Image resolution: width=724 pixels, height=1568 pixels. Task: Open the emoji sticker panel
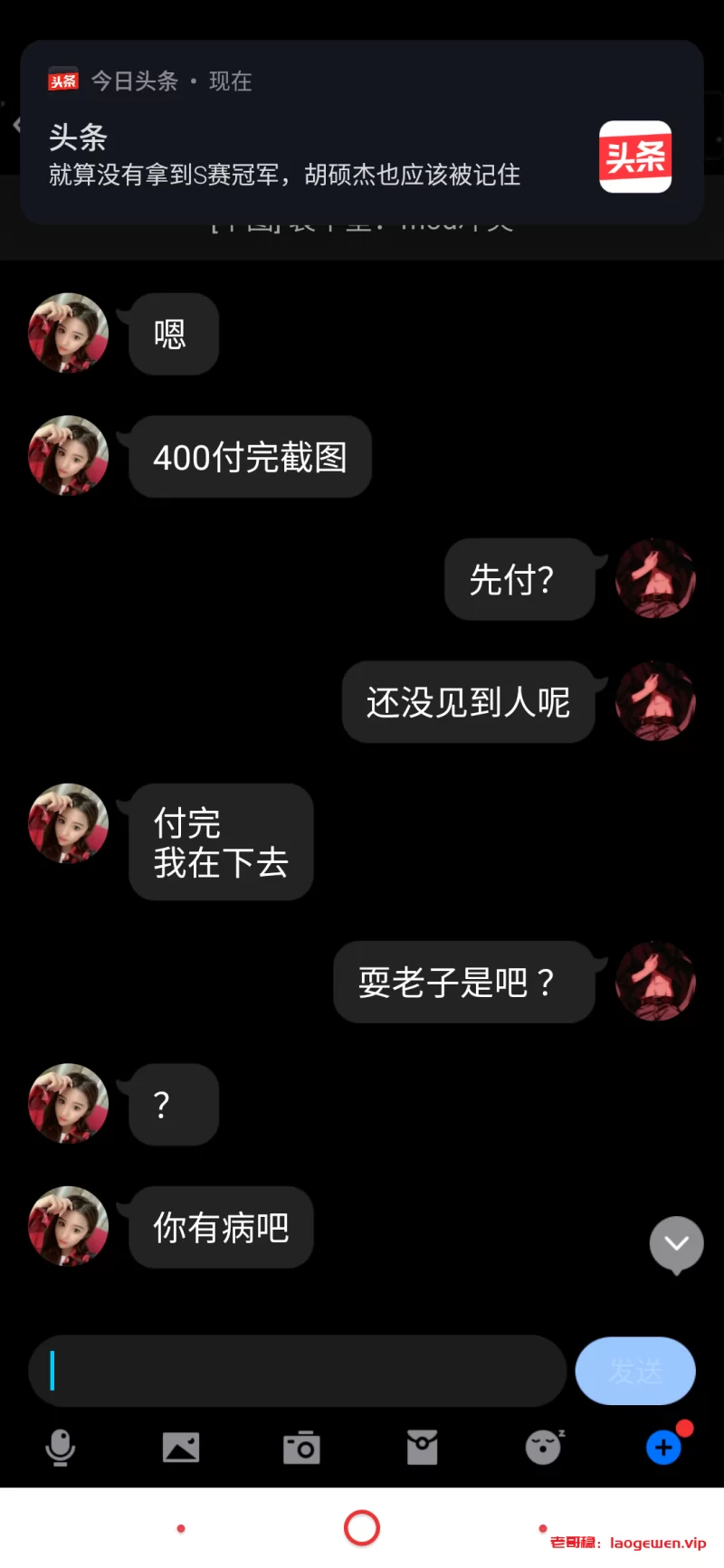tap(543, 1448)
